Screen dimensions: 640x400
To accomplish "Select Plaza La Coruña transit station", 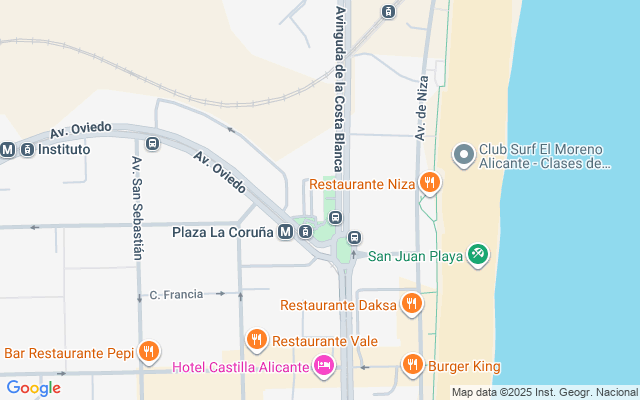I will (x=287, y=232).
